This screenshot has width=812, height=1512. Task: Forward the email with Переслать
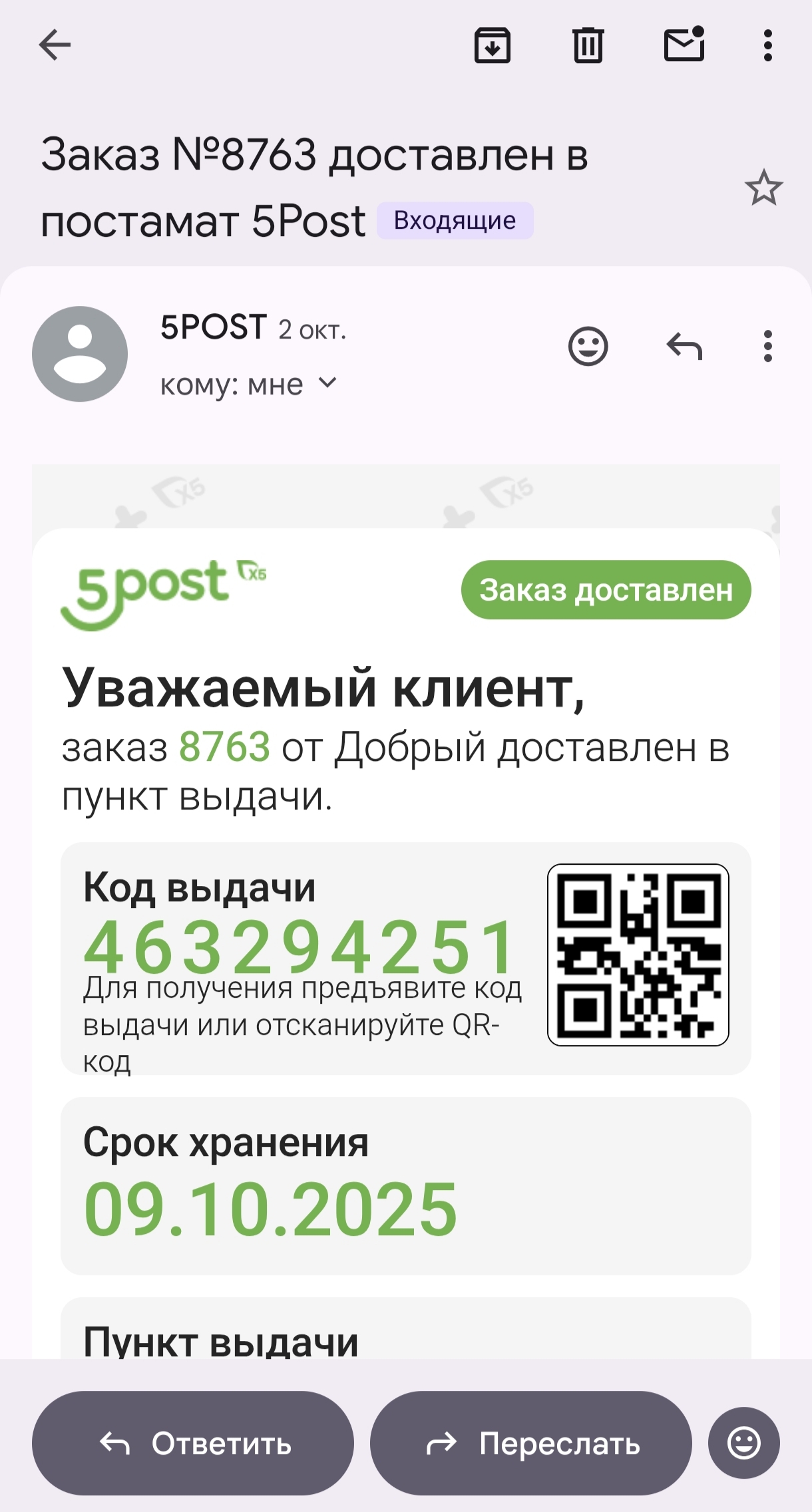point(530,1443)
